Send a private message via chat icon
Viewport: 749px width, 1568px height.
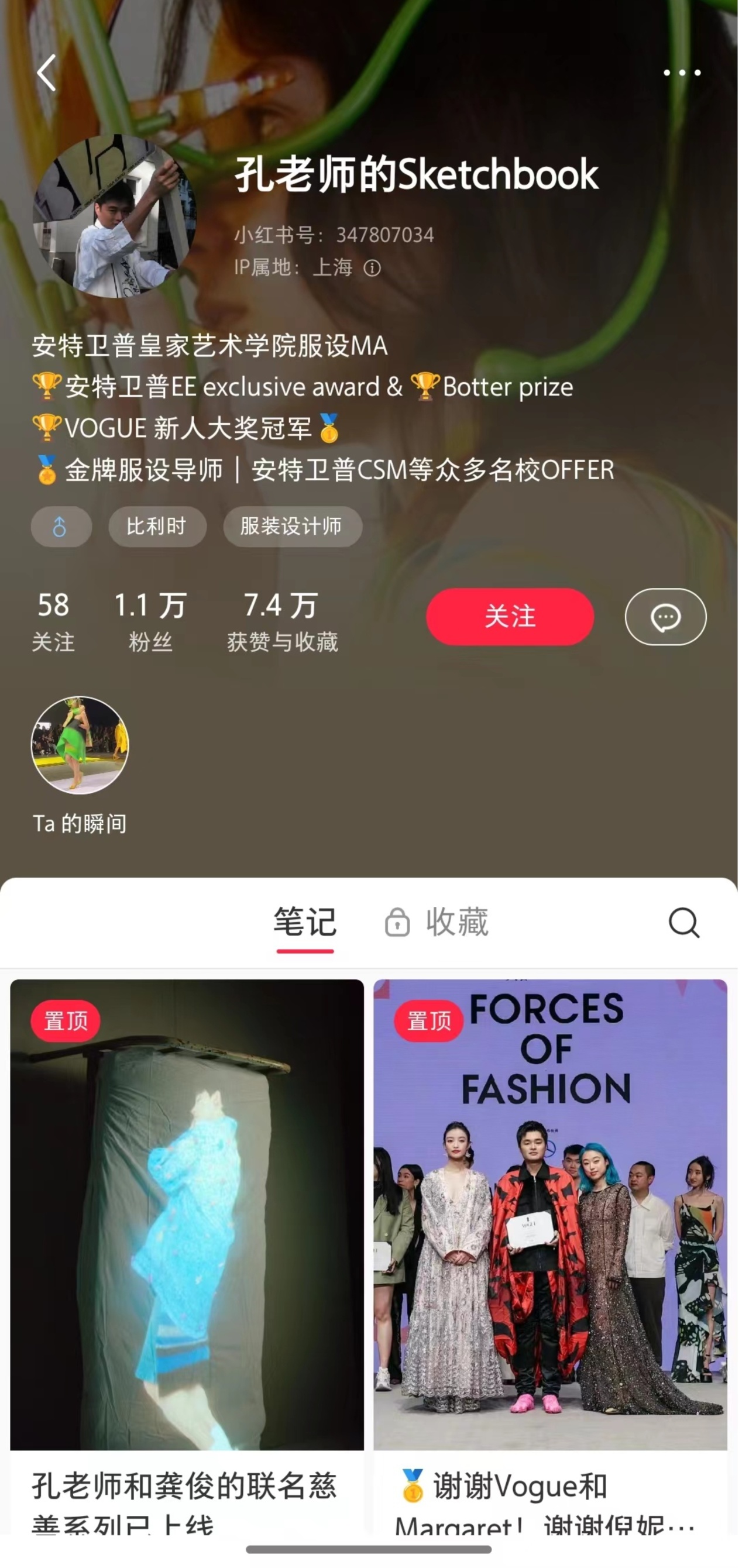coord(665,617)
